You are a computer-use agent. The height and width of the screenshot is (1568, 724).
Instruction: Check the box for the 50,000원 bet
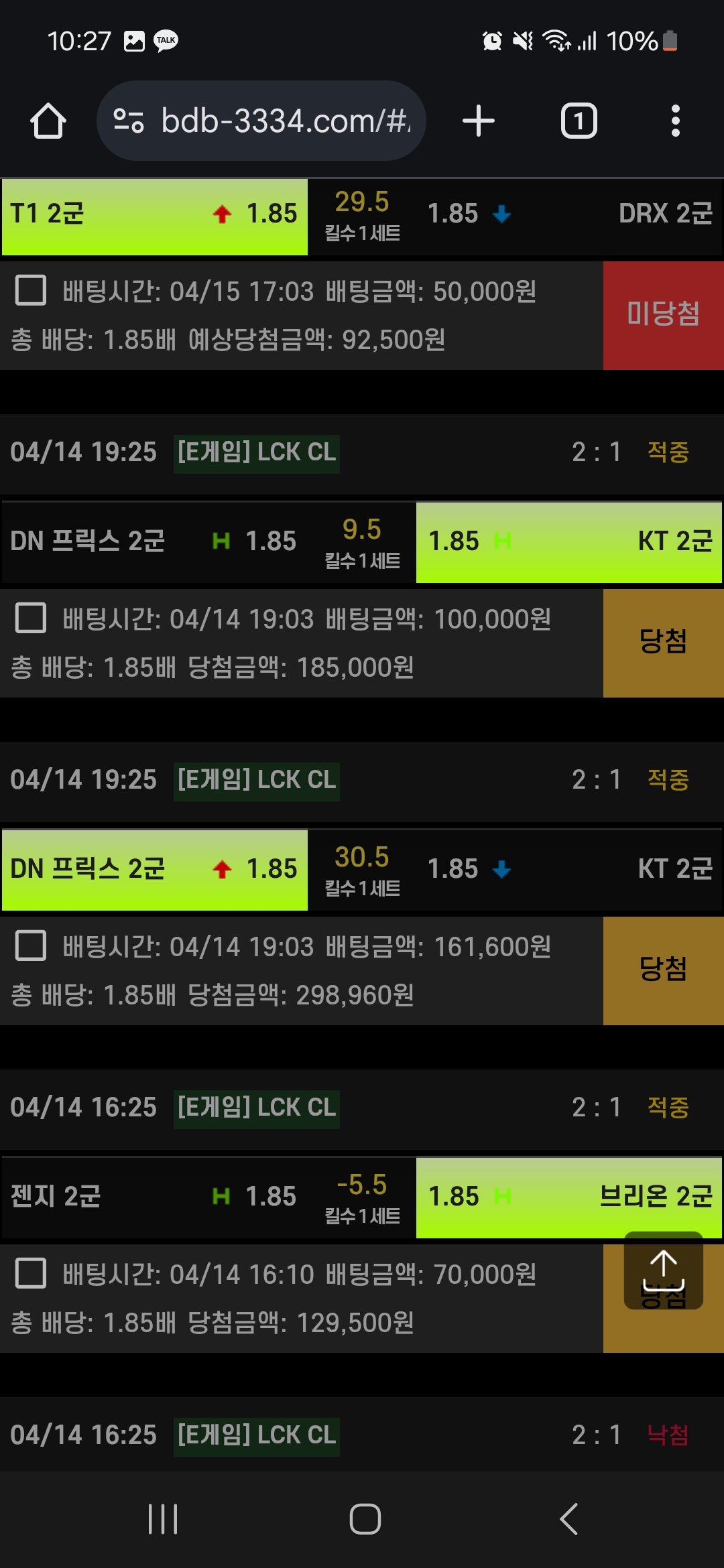pyautogui.click(x=31, y=290)
